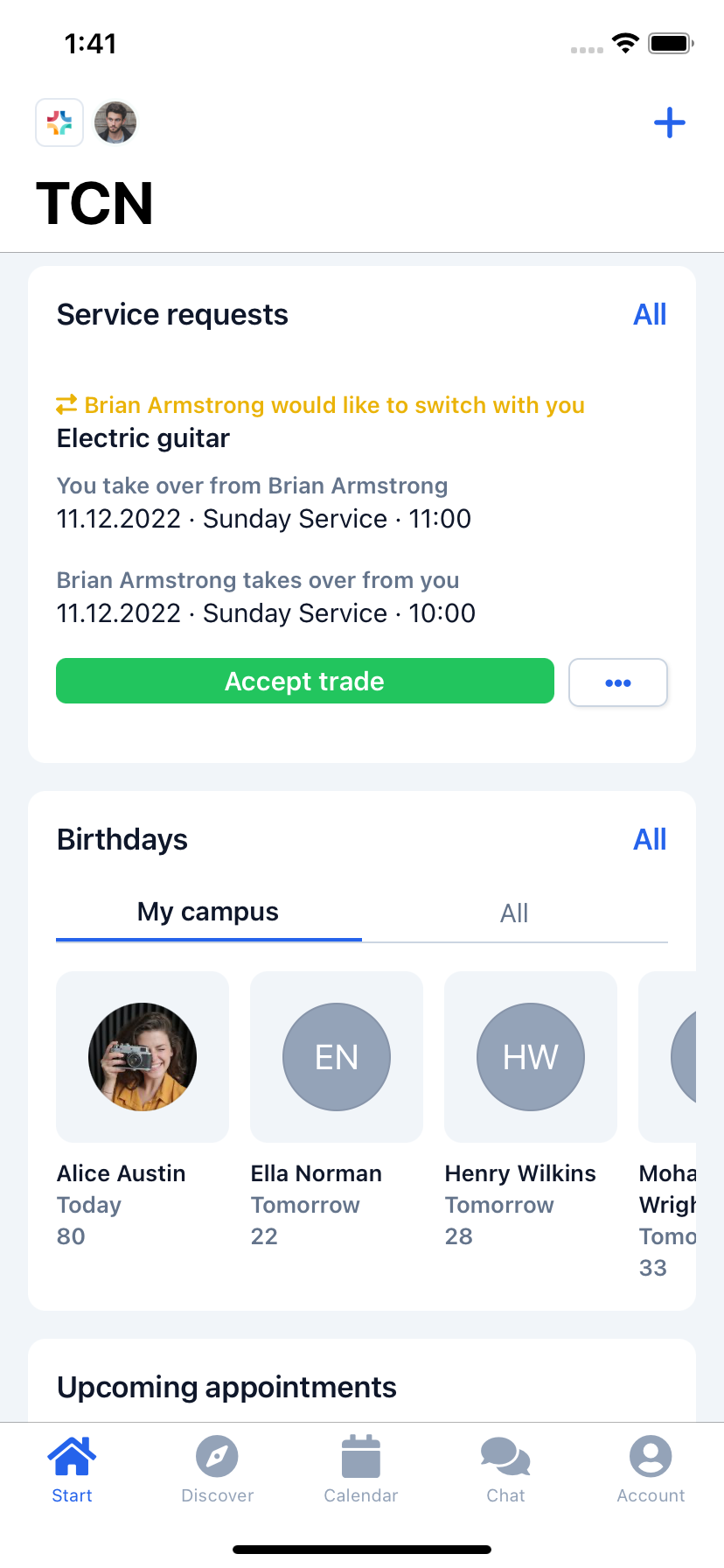The width and height of the screenshot is (724, 1568).
Task: Switch to My campus birthdays tab
Action: tap(208, 912)
